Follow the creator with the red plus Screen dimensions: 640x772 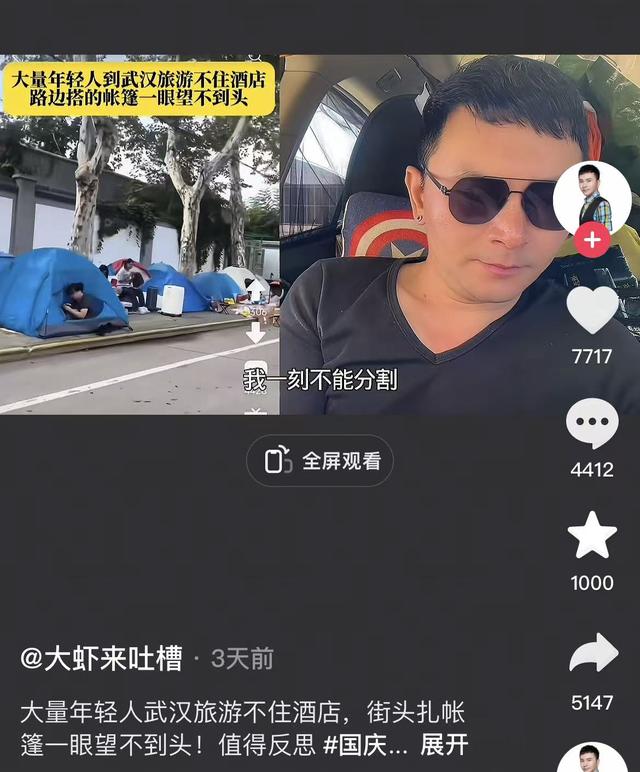592,241
